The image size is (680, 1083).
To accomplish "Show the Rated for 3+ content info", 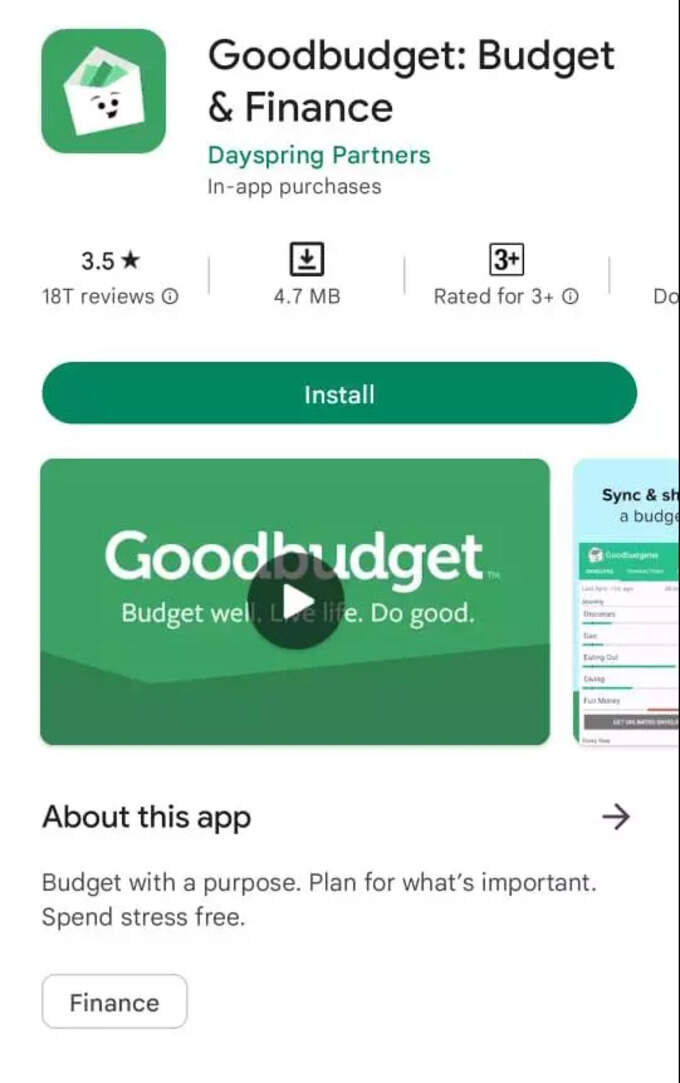I will 570,297.
